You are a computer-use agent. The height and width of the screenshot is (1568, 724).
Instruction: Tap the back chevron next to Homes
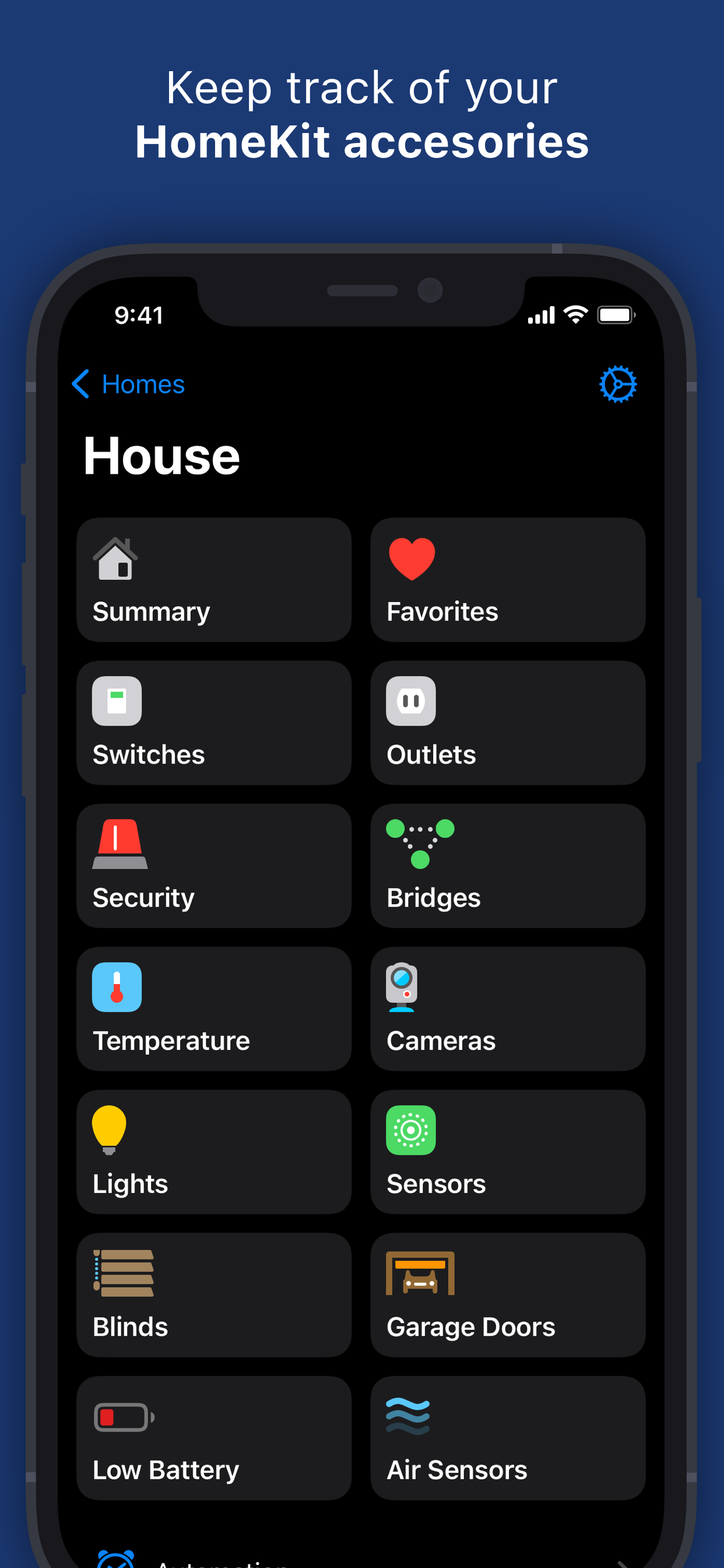pyautogui.click(x=81, y=383)
